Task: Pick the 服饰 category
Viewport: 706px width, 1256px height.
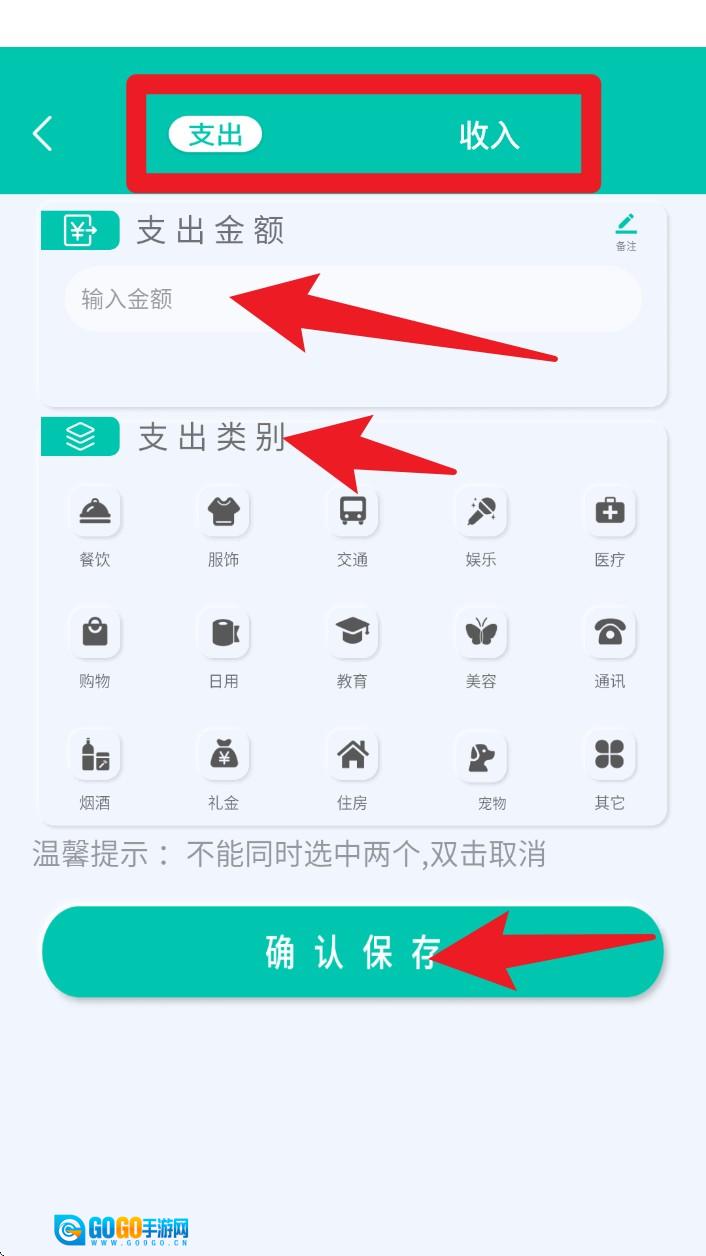Action: tap(223, 512)
